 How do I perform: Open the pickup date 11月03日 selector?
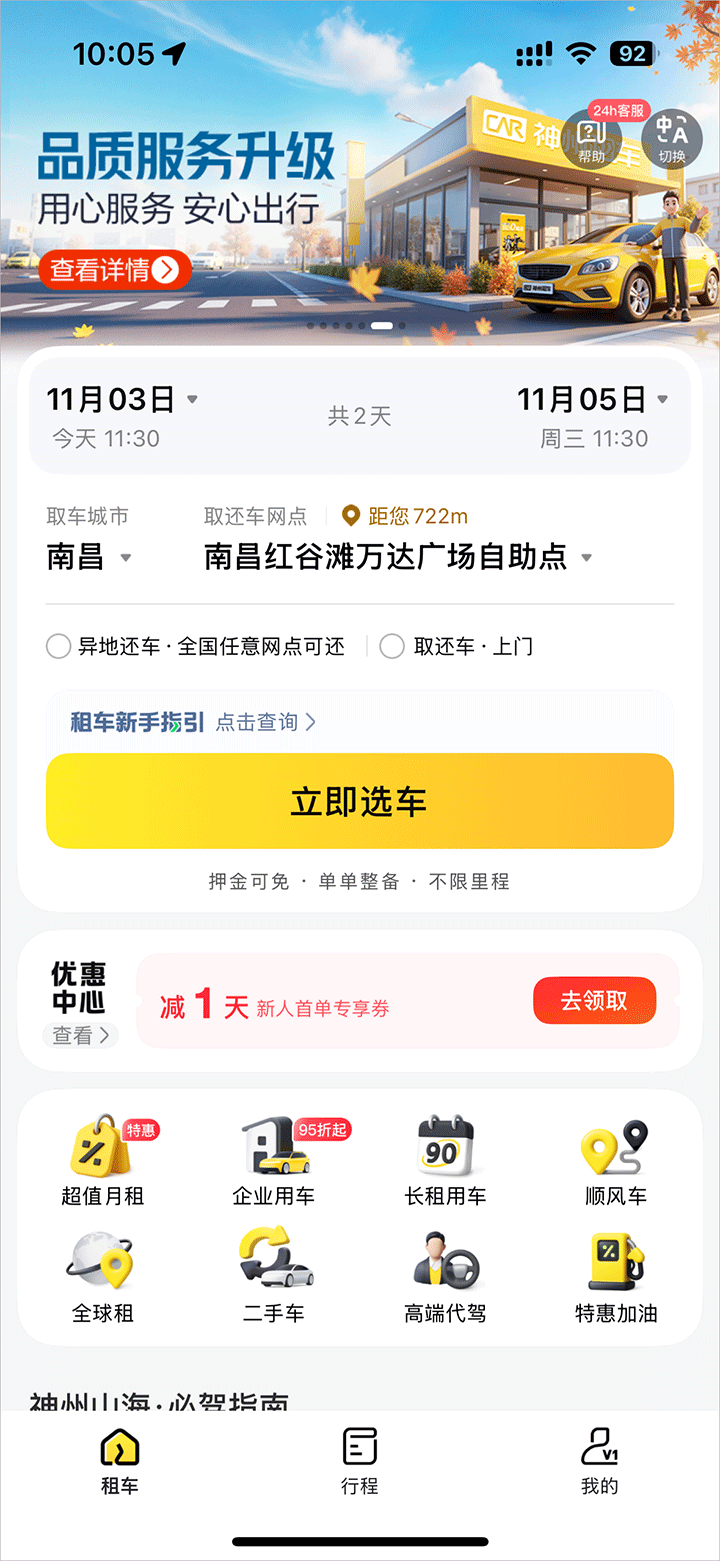click(x=122, y=398)
